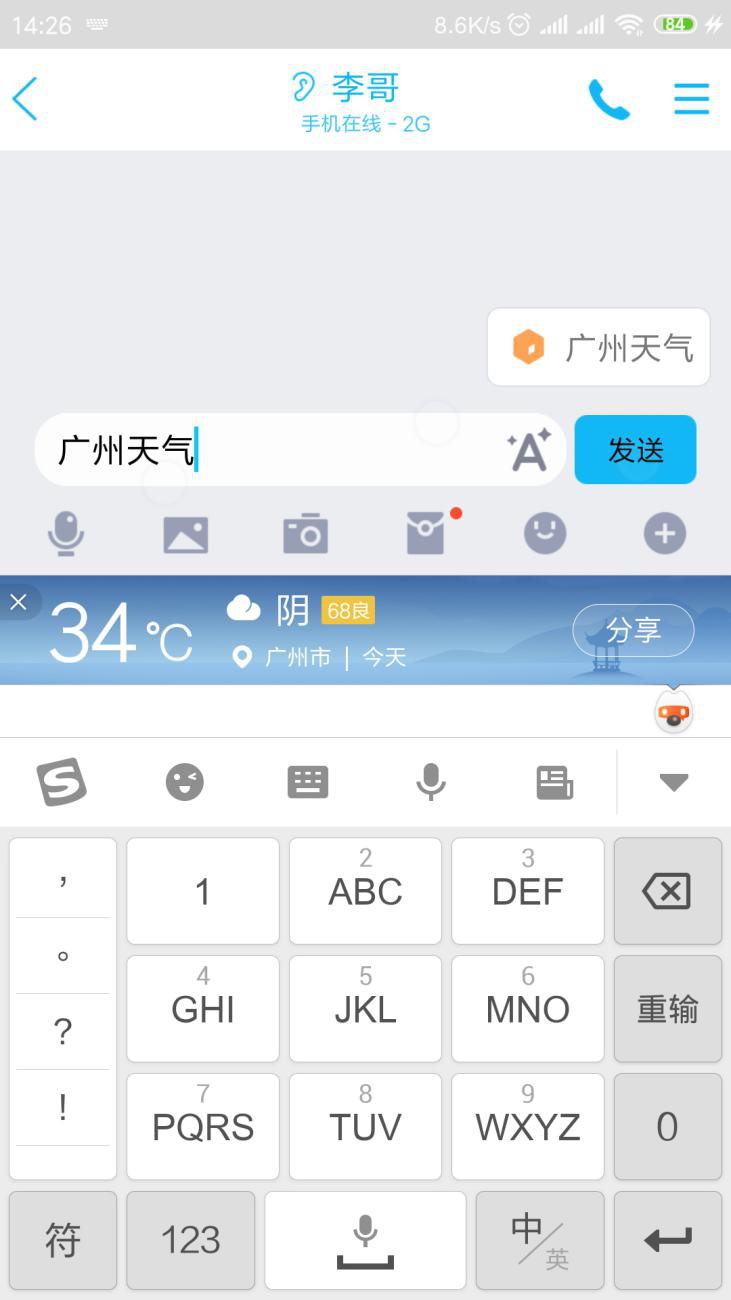Open the camera to take a photo

pos(305,533)
